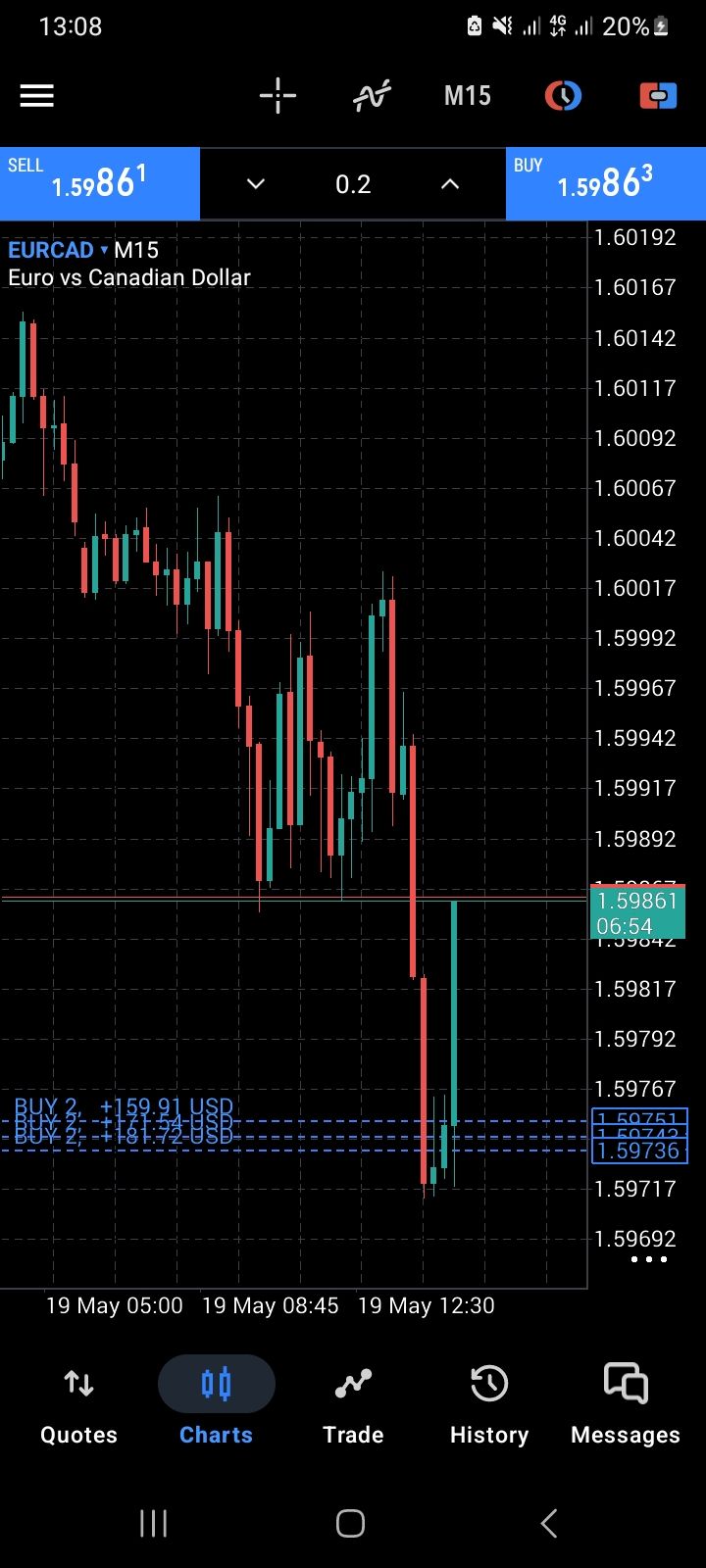Edit the 0.2 lot volume field
706x1568 pixels.
353,184
